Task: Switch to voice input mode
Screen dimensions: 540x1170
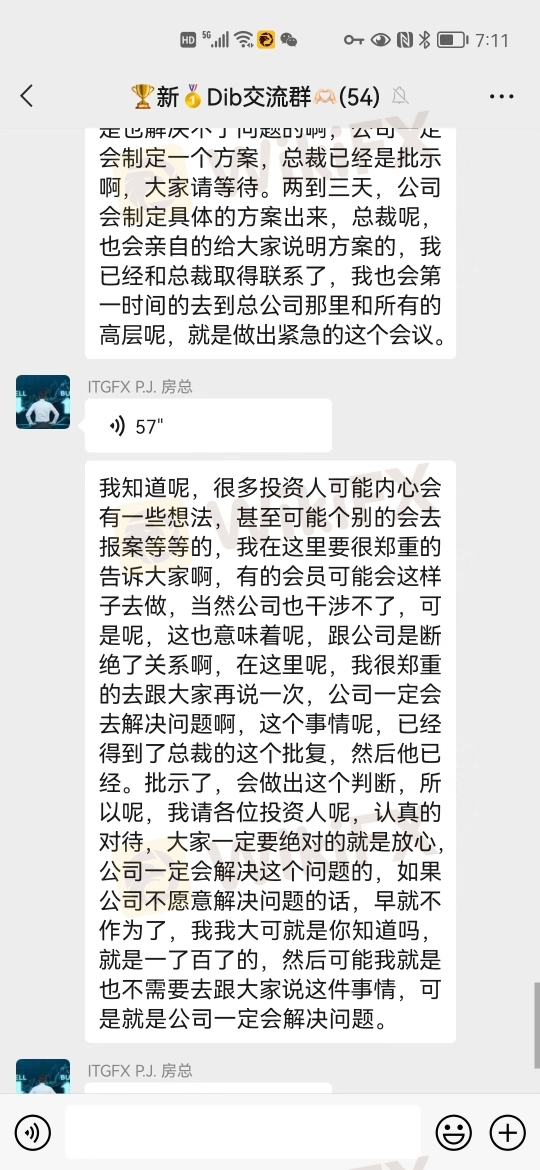Action: click(x=33, y=1133)
